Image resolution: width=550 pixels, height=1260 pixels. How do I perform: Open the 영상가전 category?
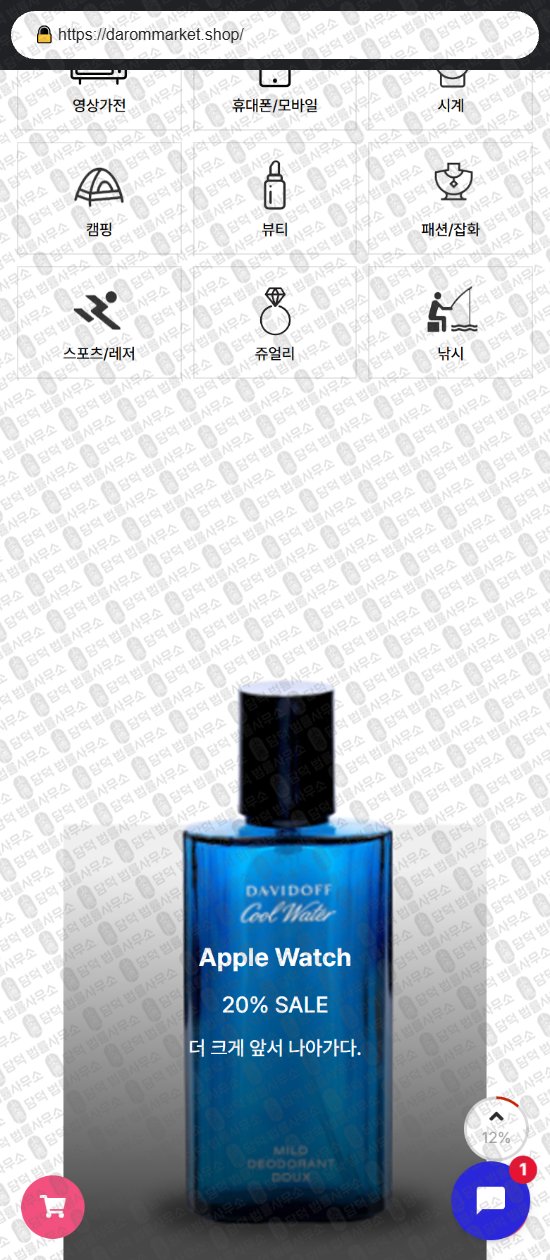pos(99,96)
